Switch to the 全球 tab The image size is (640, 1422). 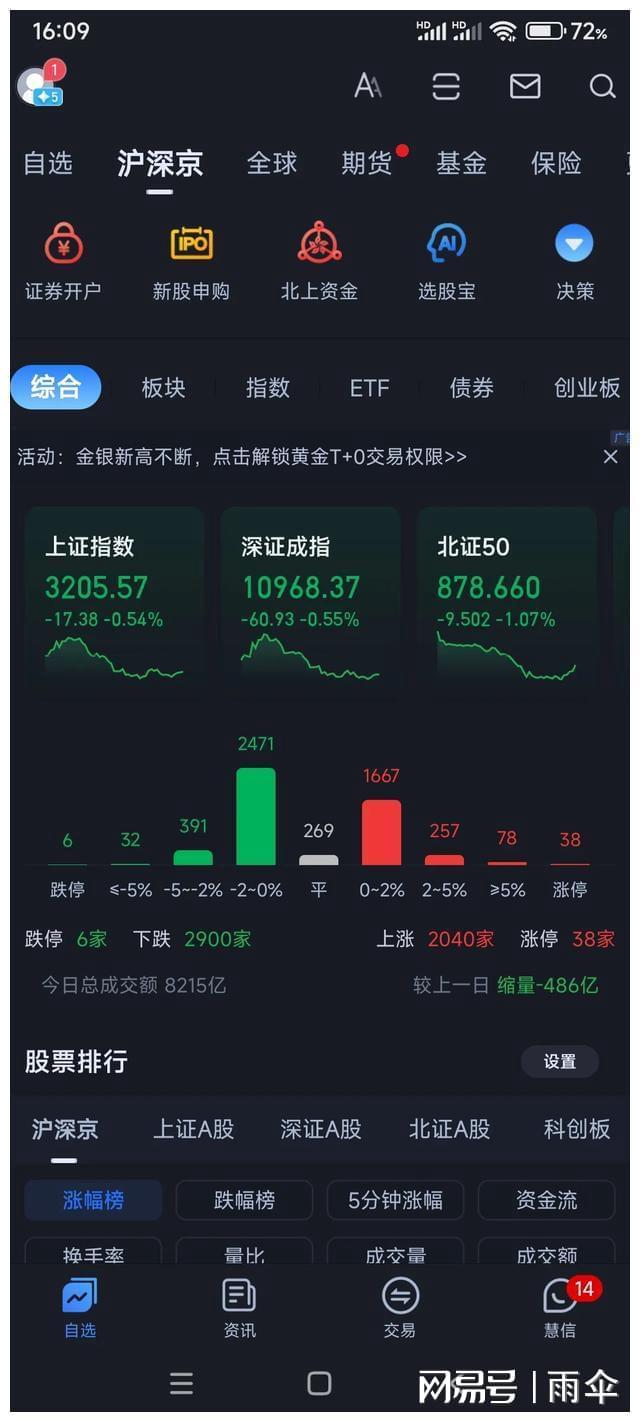(272, 163)
